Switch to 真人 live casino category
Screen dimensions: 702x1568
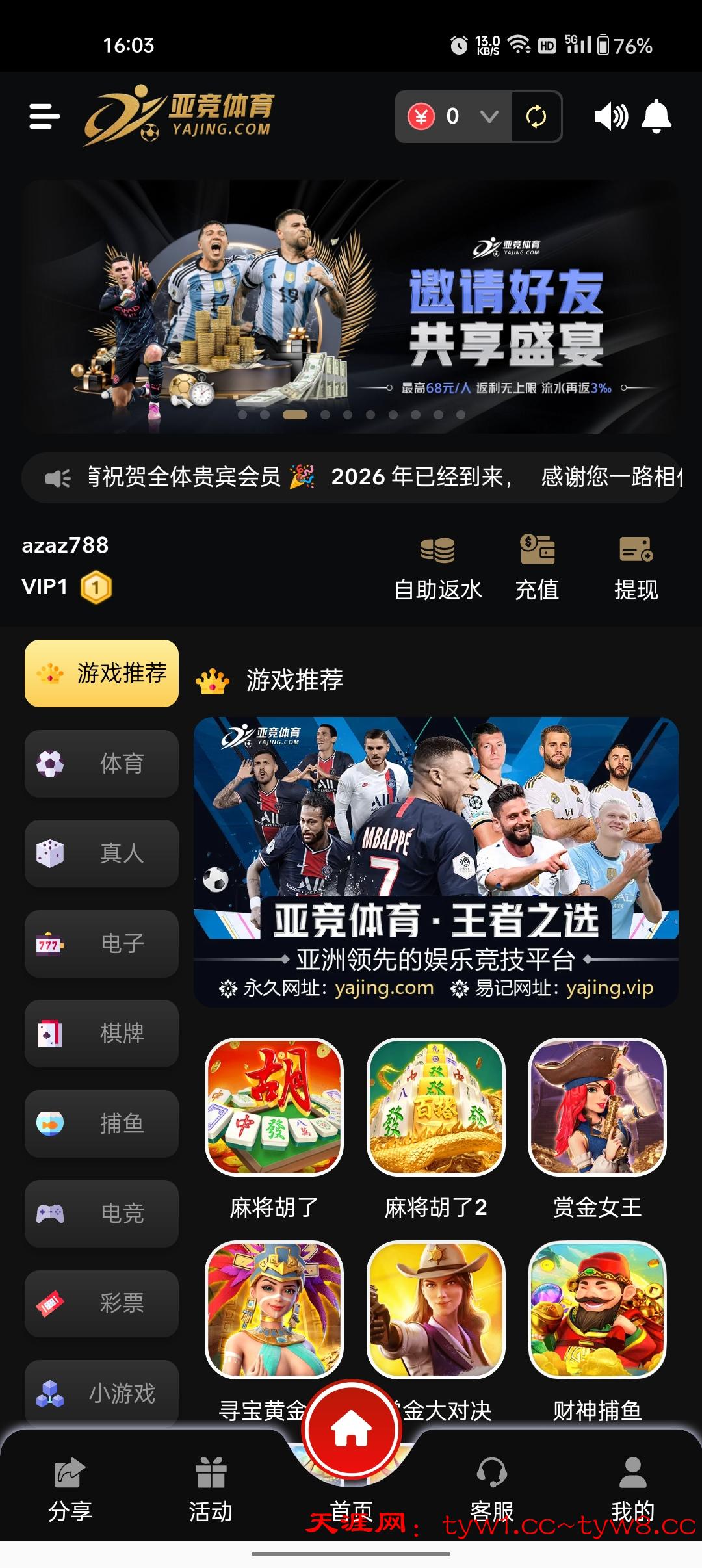[x=102, y=853]
